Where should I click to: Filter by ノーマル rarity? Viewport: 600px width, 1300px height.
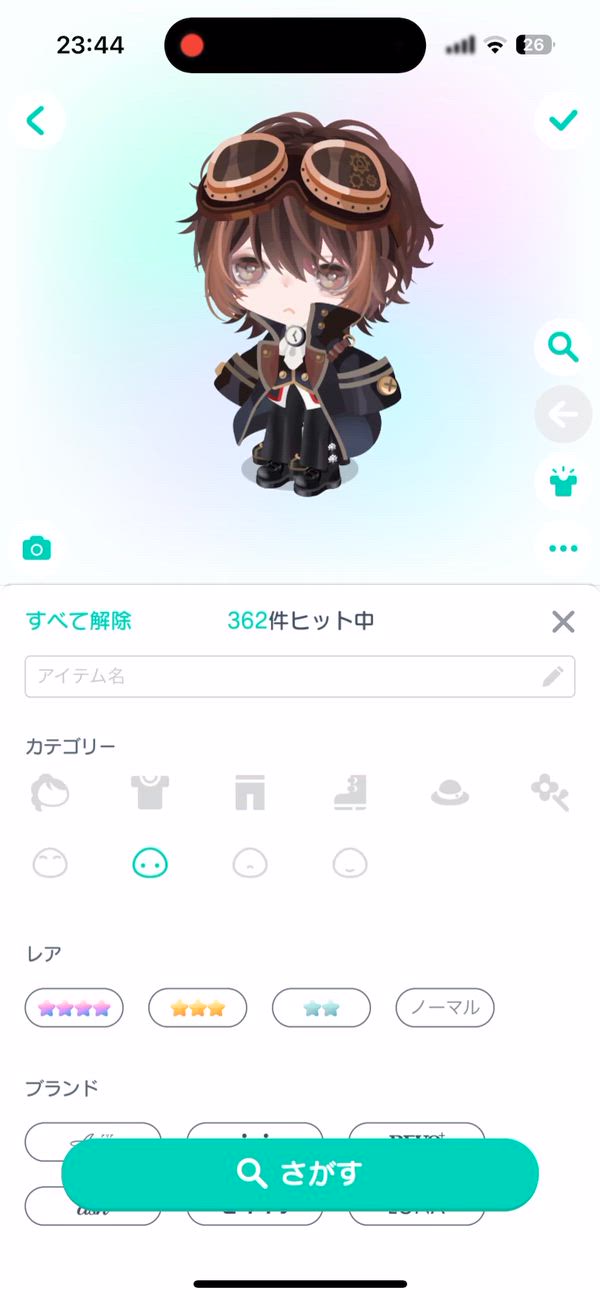tap(445, 1008)
